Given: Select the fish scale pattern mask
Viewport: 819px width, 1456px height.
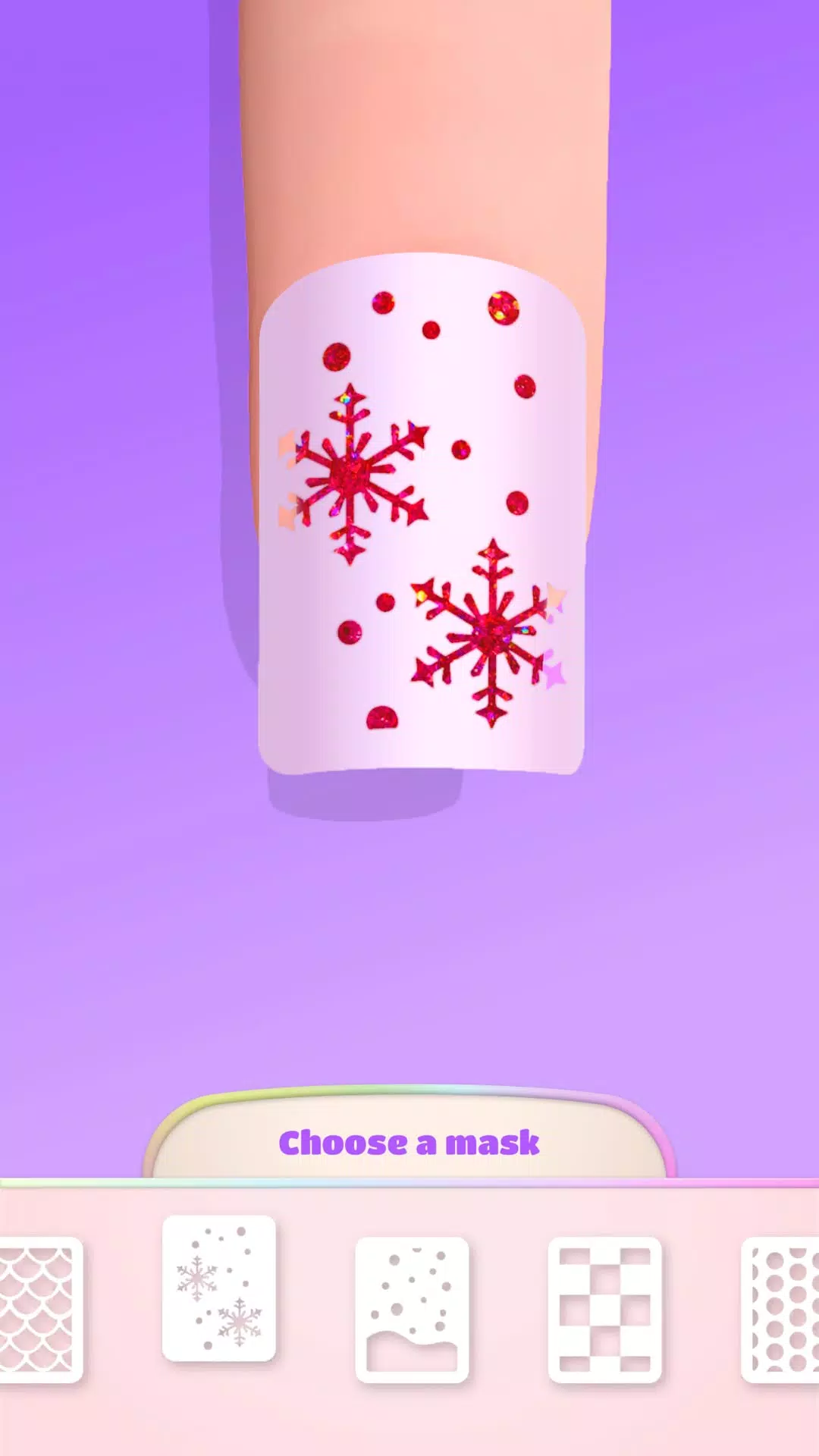Looking at the screenshot, I should point(38,1310).
